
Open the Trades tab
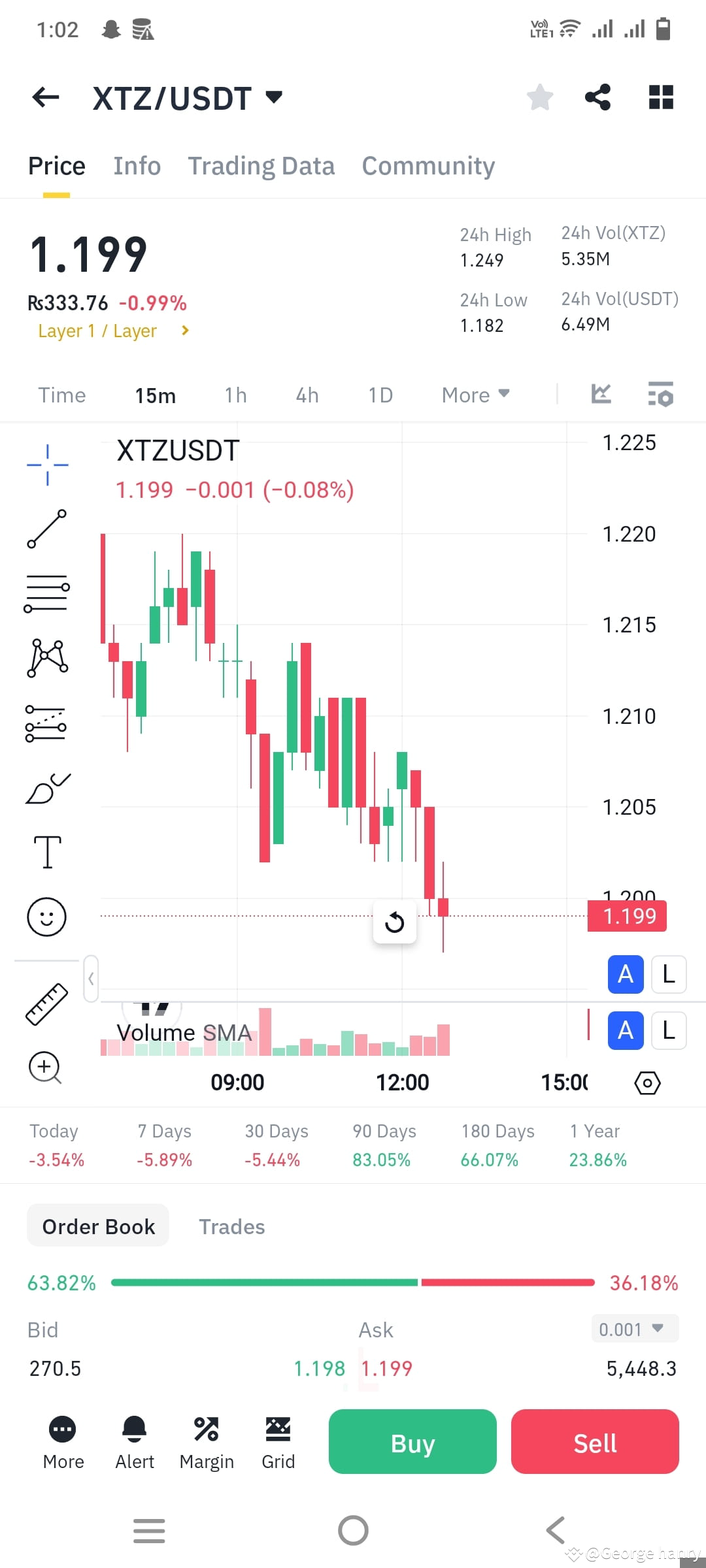[231, 1226]
